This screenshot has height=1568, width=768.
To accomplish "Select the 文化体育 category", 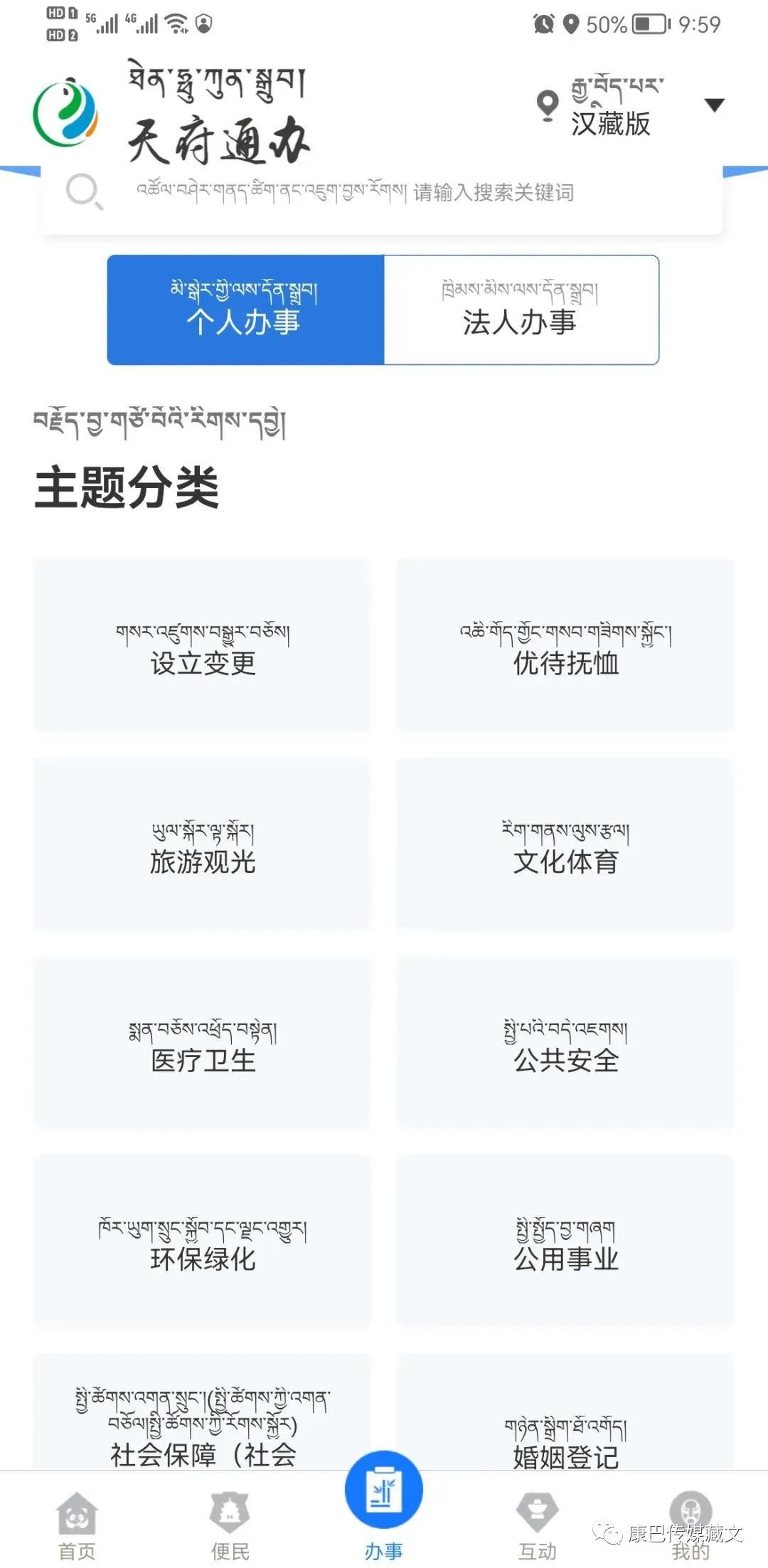I will [565, 844].
